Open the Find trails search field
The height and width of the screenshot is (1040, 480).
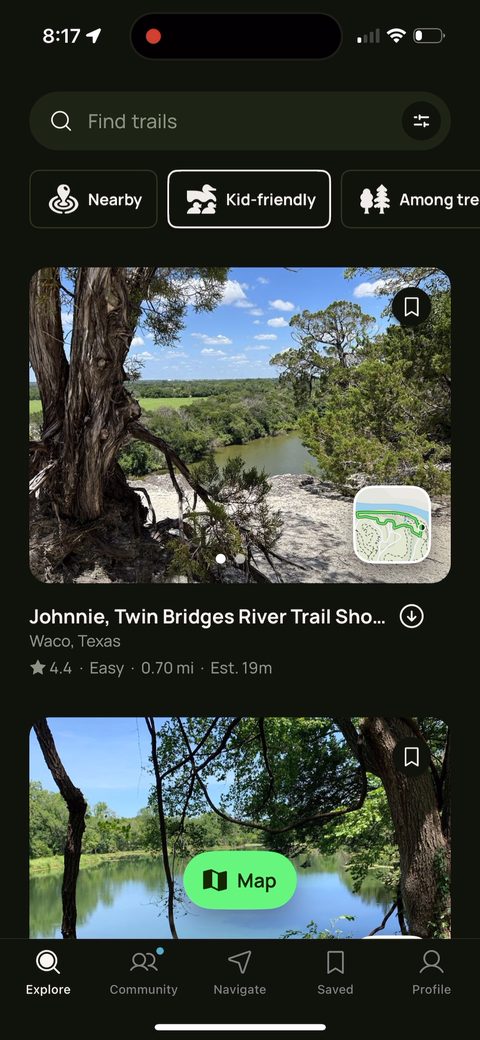pos(219,121)
